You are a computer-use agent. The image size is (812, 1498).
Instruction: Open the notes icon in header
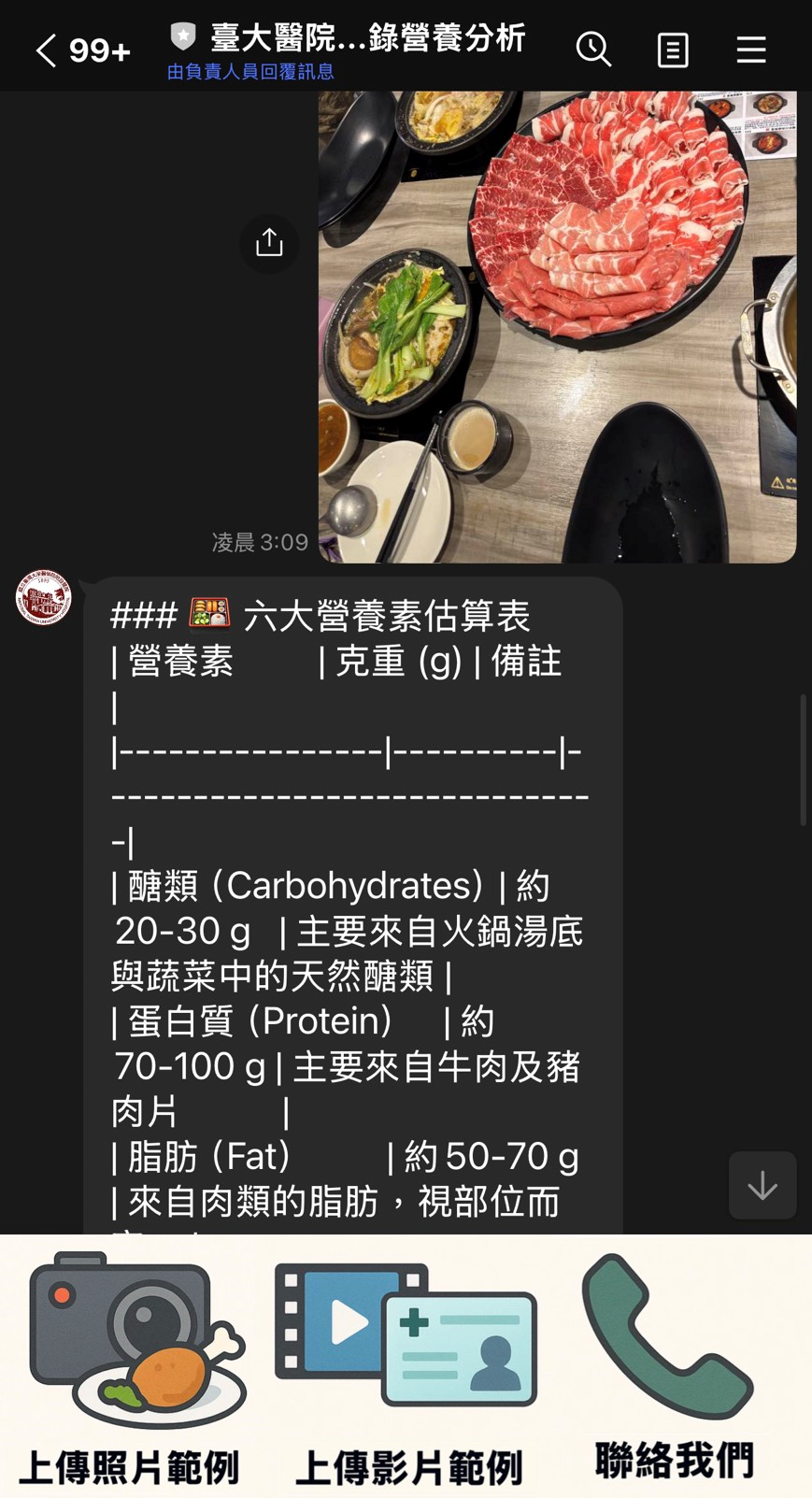click(673, 50)
